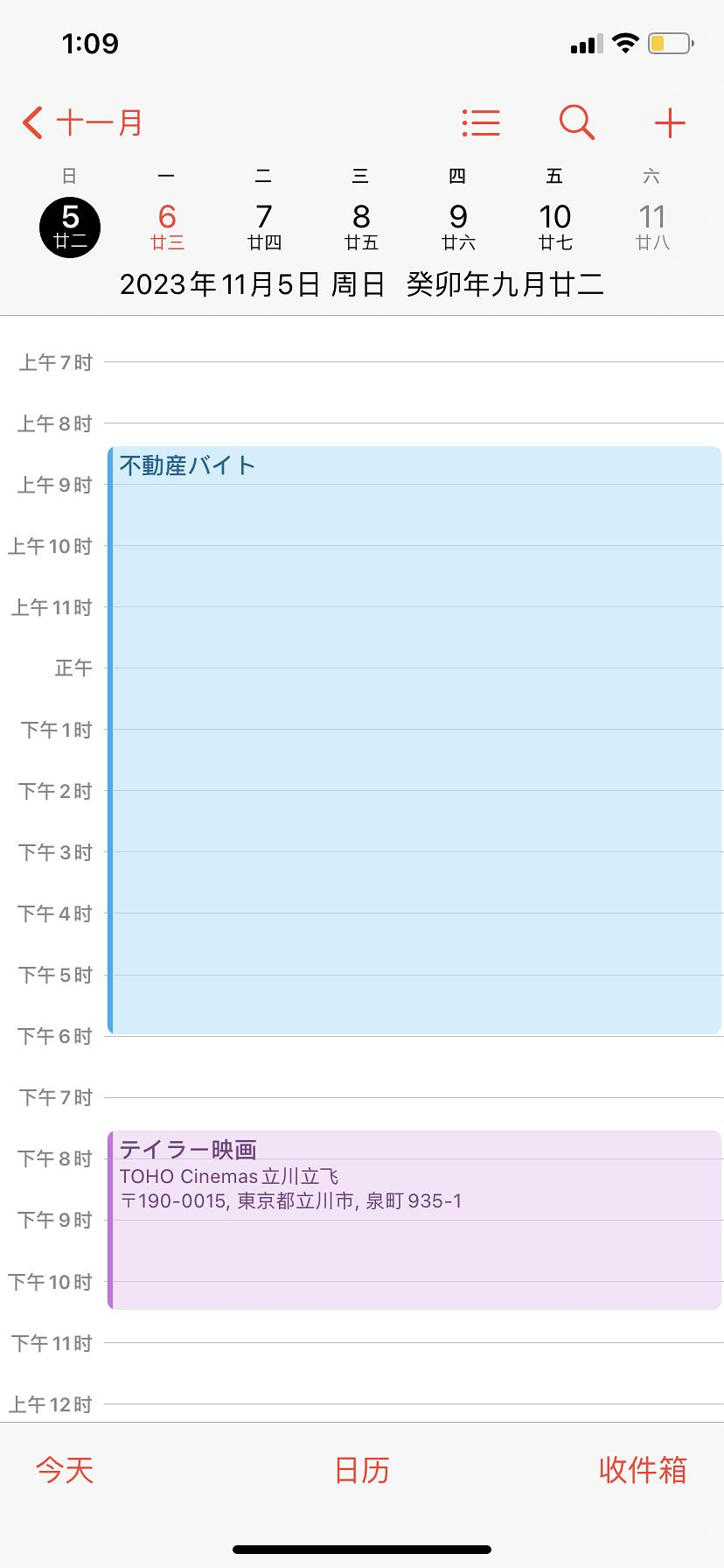Select Saturday the 11th
The image size is (724, 1568).
tap(652, 226)
